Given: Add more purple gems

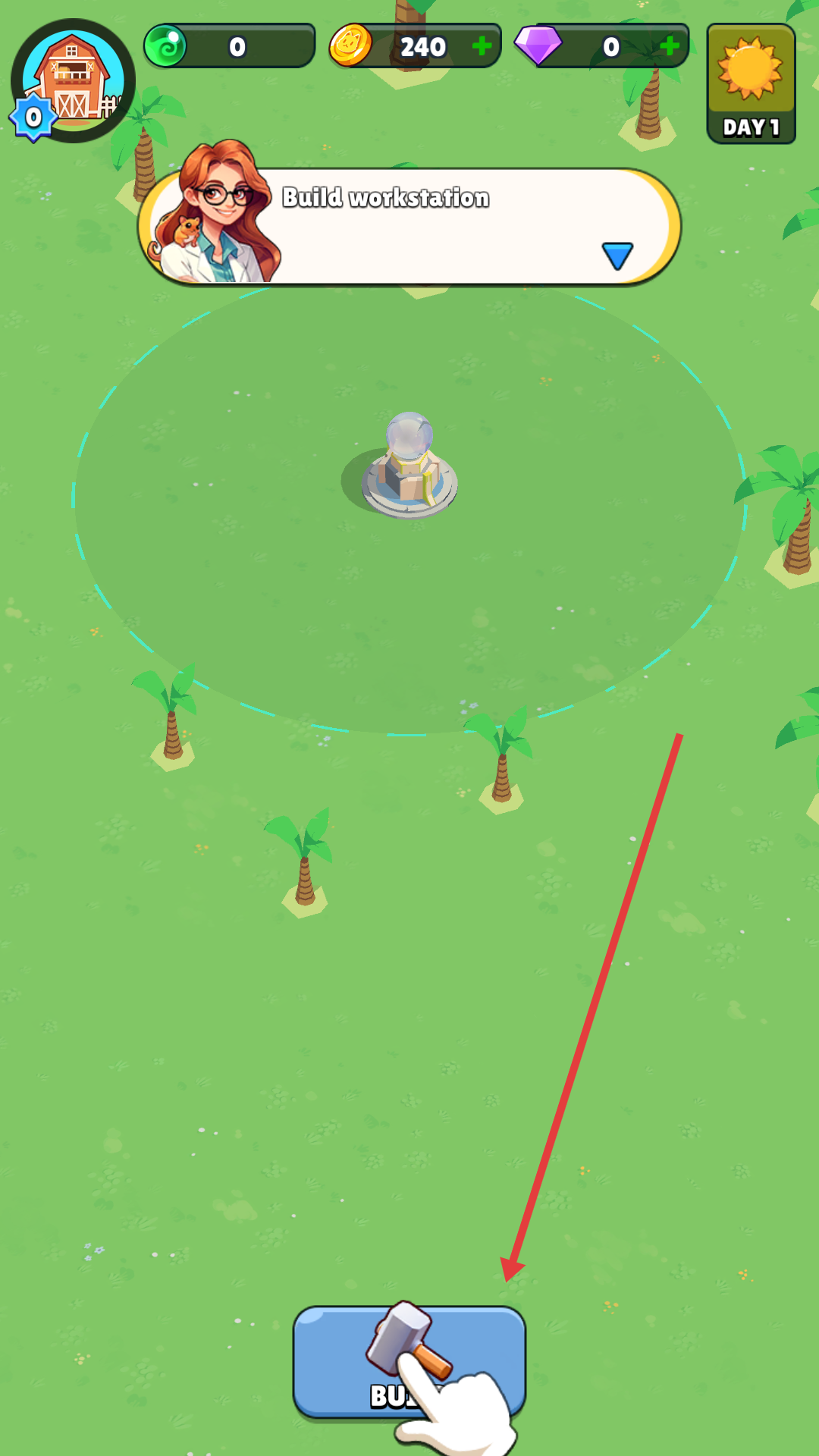Looking at the screenshot, I should point(669,46).
